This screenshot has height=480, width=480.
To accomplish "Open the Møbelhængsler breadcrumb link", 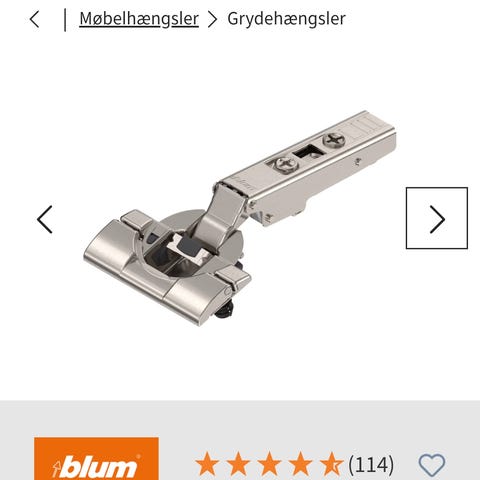I will click(x=139, y=19).
